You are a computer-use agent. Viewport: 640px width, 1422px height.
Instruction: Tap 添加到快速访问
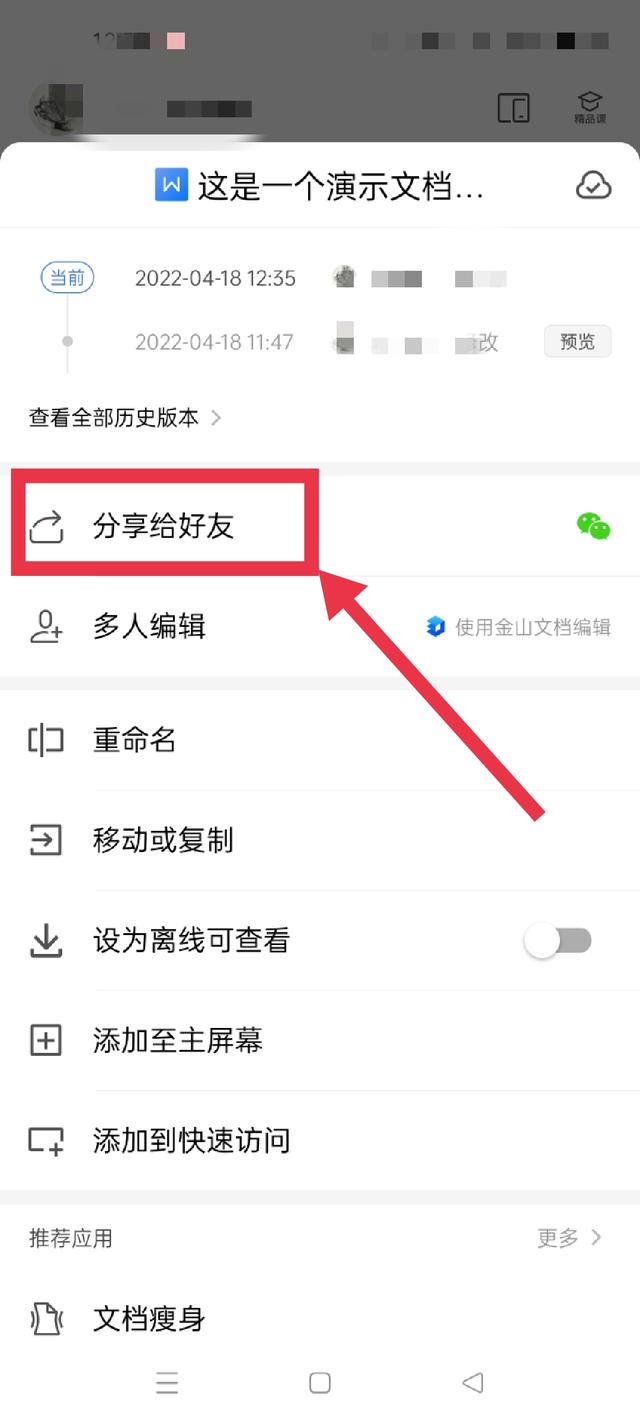click(x=191, y=1140)
